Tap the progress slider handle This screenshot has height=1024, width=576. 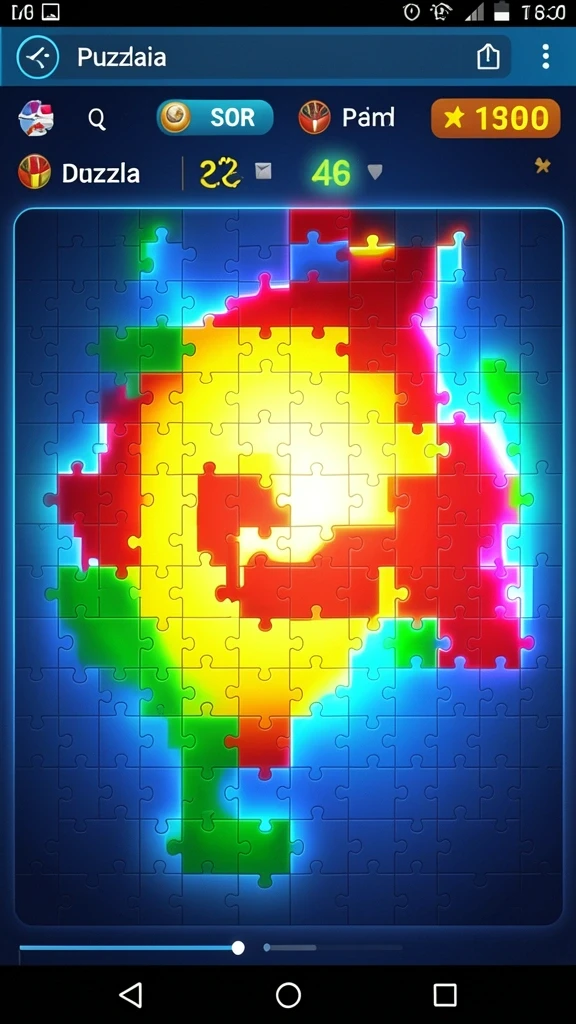(238, 948)
